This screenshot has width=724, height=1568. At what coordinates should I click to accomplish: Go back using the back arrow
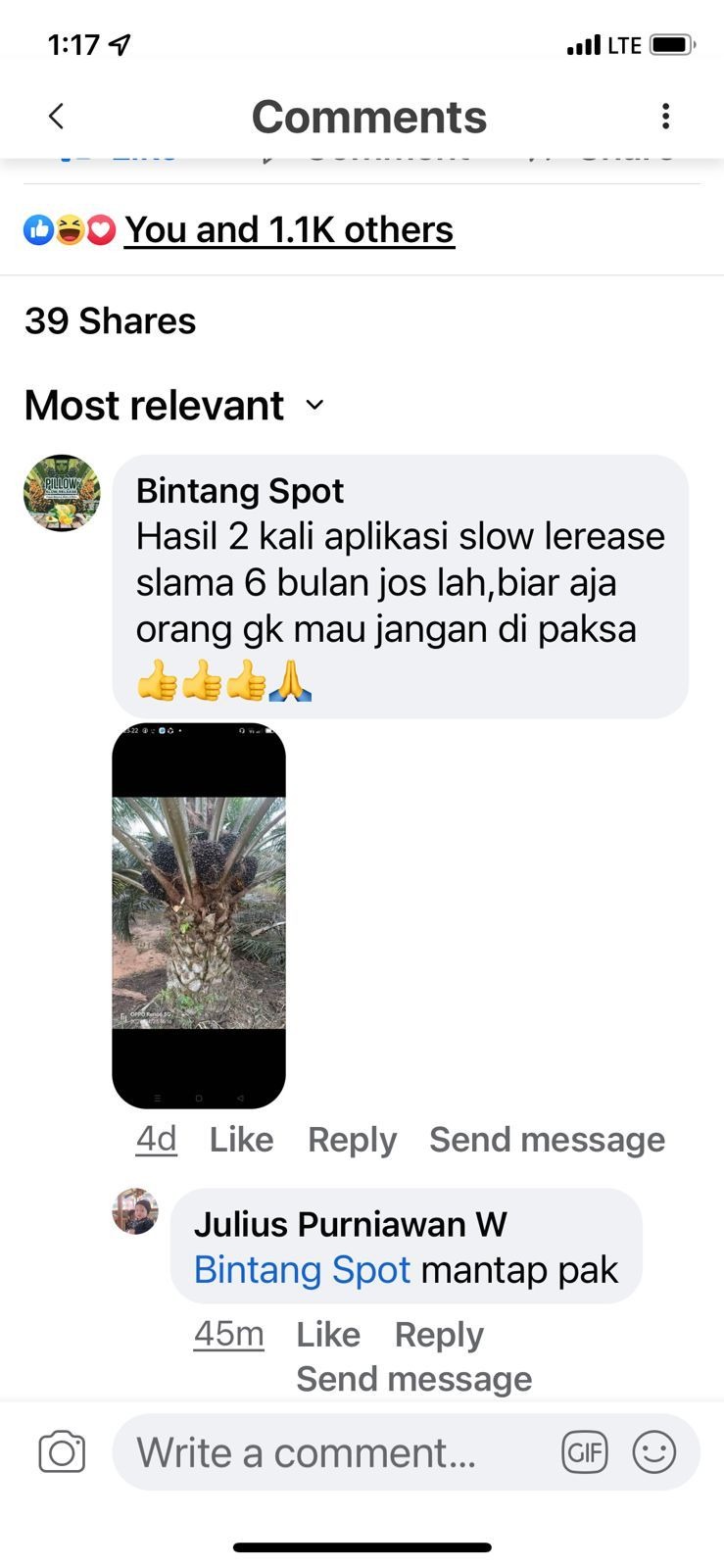coord(56,117)
